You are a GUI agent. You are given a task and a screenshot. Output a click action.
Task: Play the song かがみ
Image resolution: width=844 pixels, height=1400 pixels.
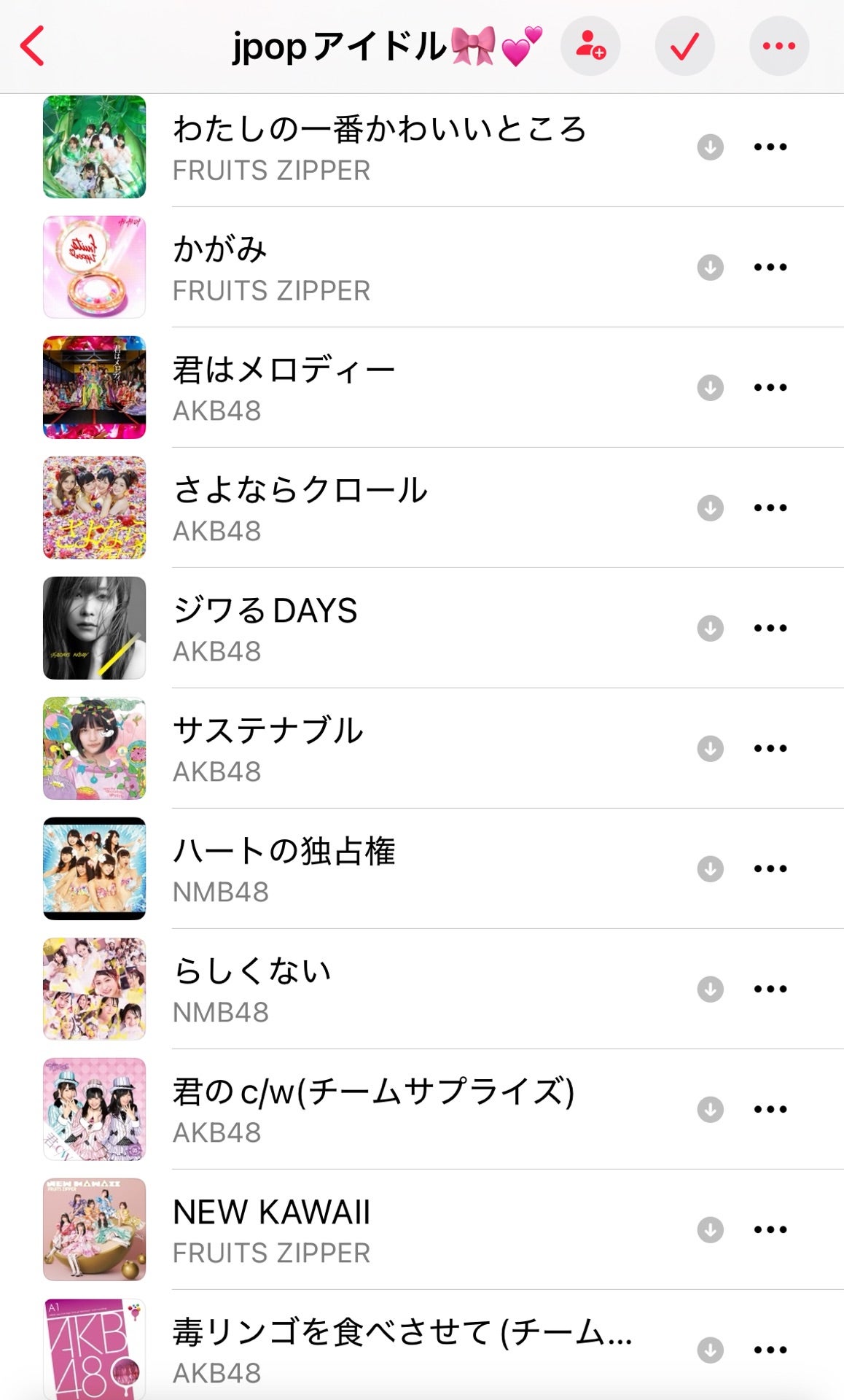220,267
